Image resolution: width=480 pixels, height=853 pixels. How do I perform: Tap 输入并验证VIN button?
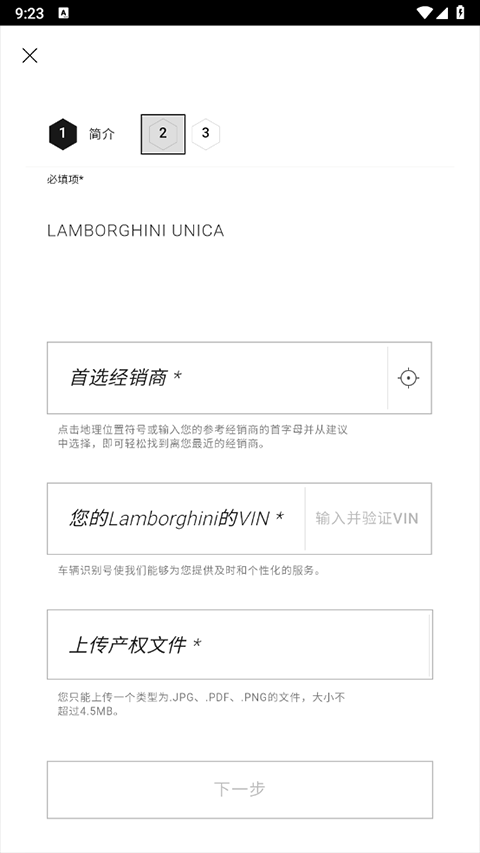[x=367, y=518]
